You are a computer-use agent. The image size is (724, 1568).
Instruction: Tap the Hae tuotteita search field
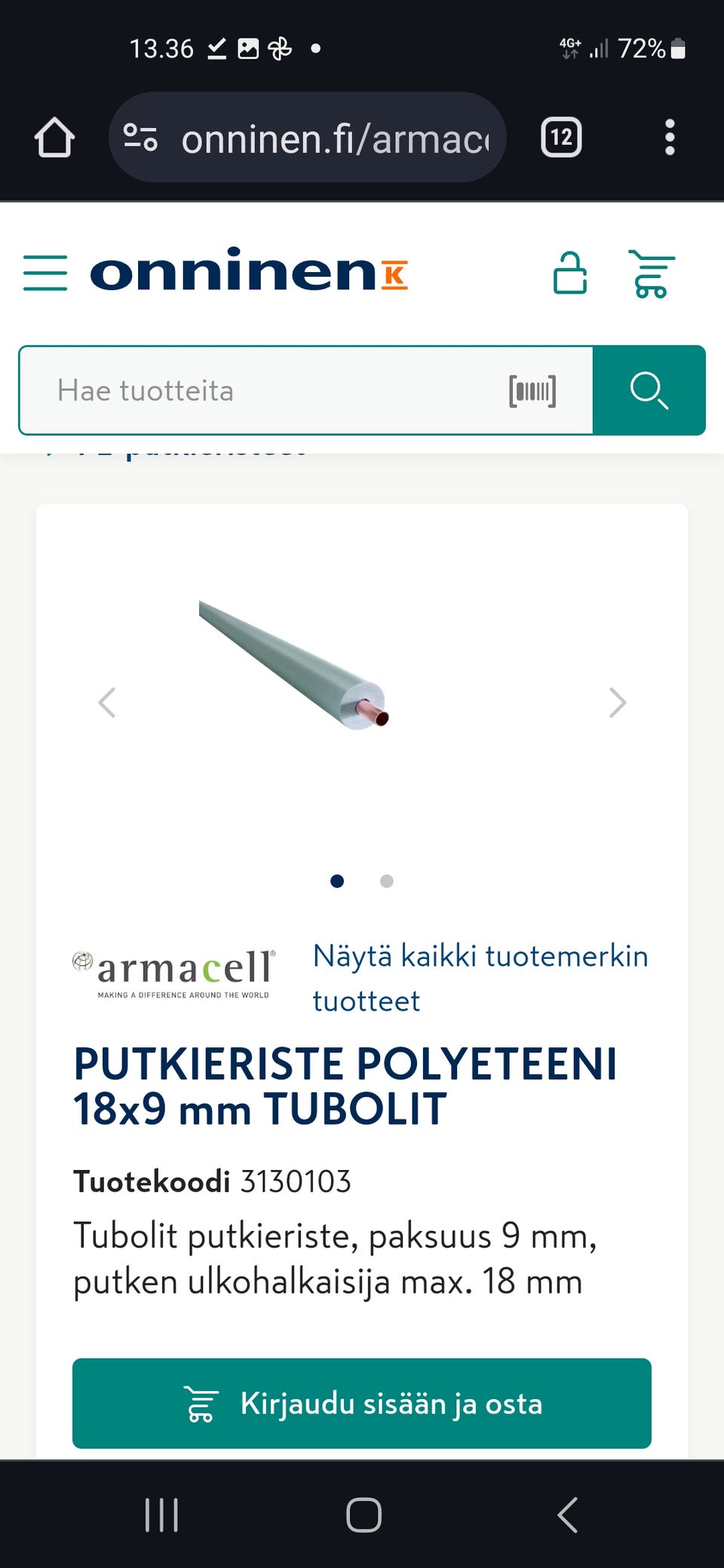[x=226, y=390]
